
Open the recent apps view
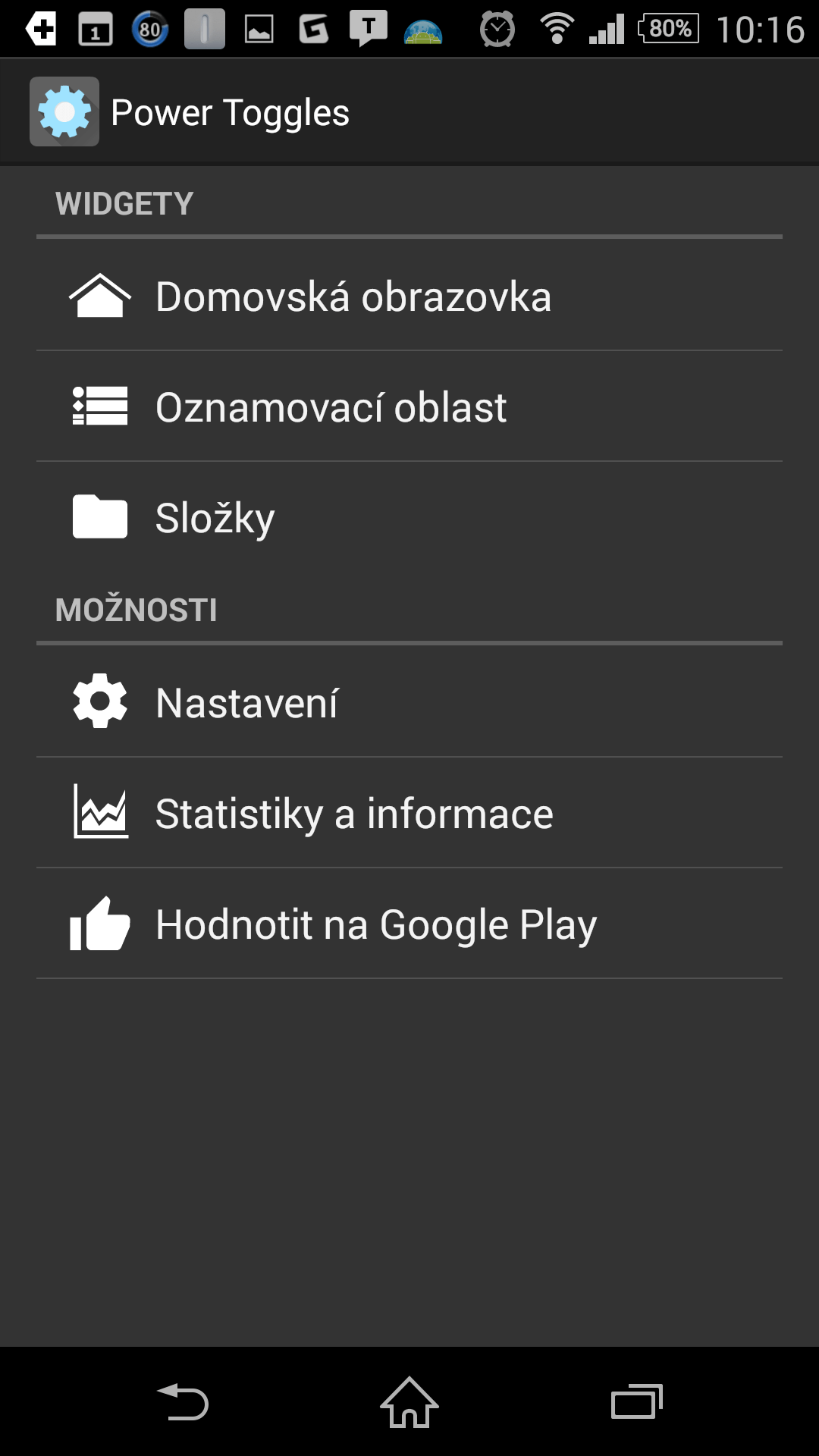point(637,1402)
